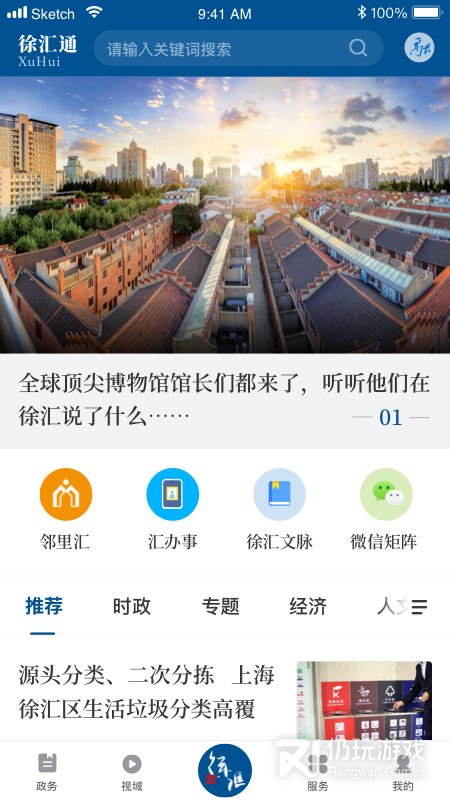The image size is (450, 800).
Task: Go to 服务 in bottom navigation
Action: click(x=317, y=772)
